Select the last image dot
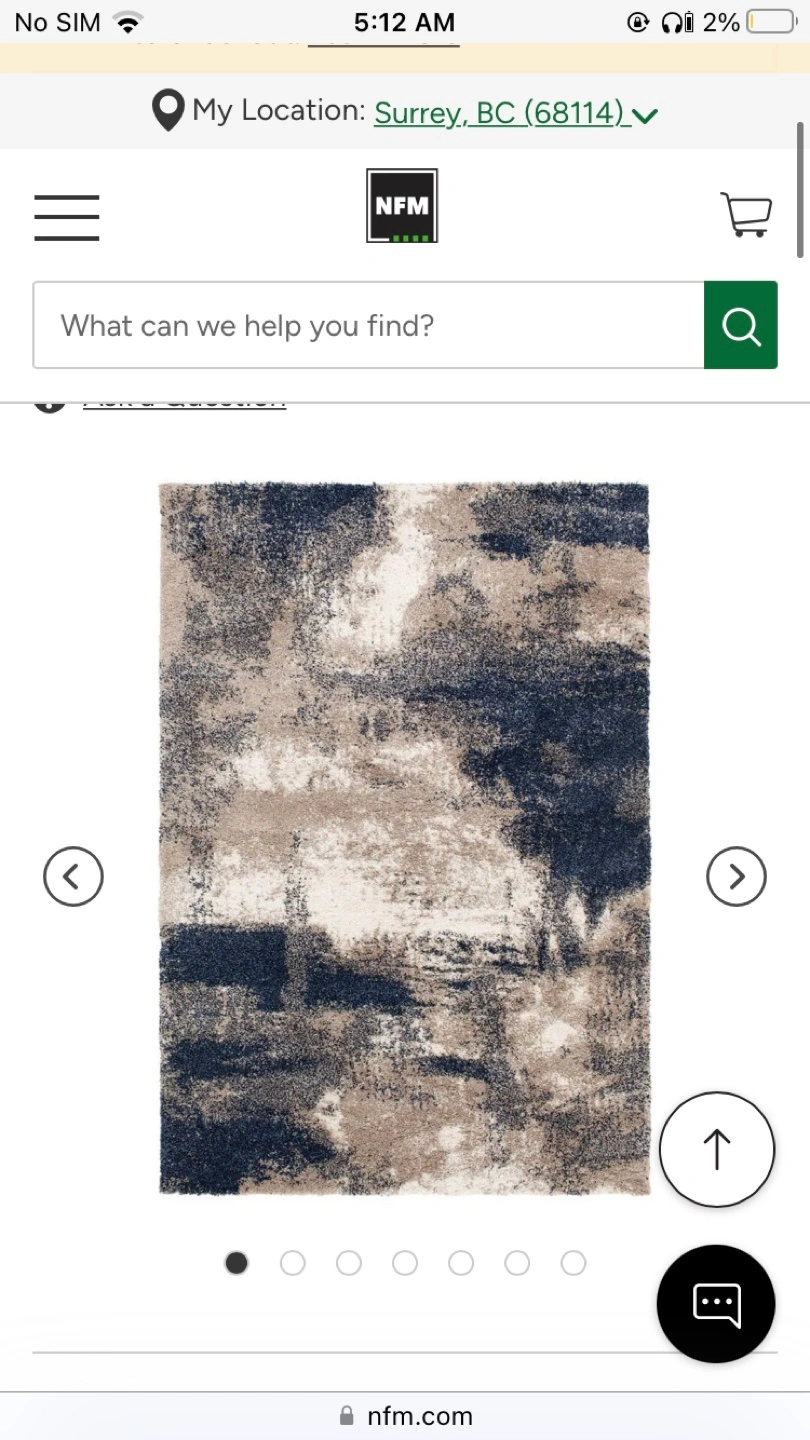 coord(573,1263)
